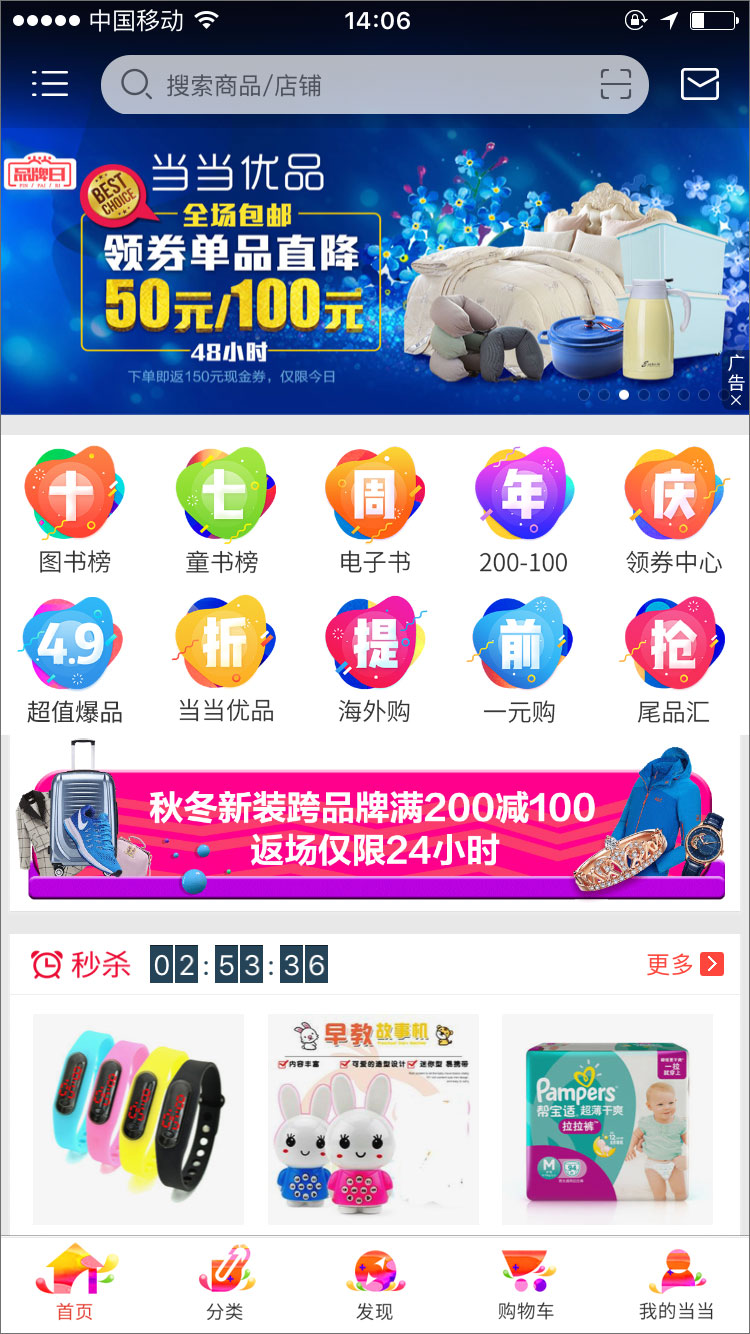This screenshot has width=750, height=1334.
Task: Open the messages envelope icon
Action: [700, 85]
